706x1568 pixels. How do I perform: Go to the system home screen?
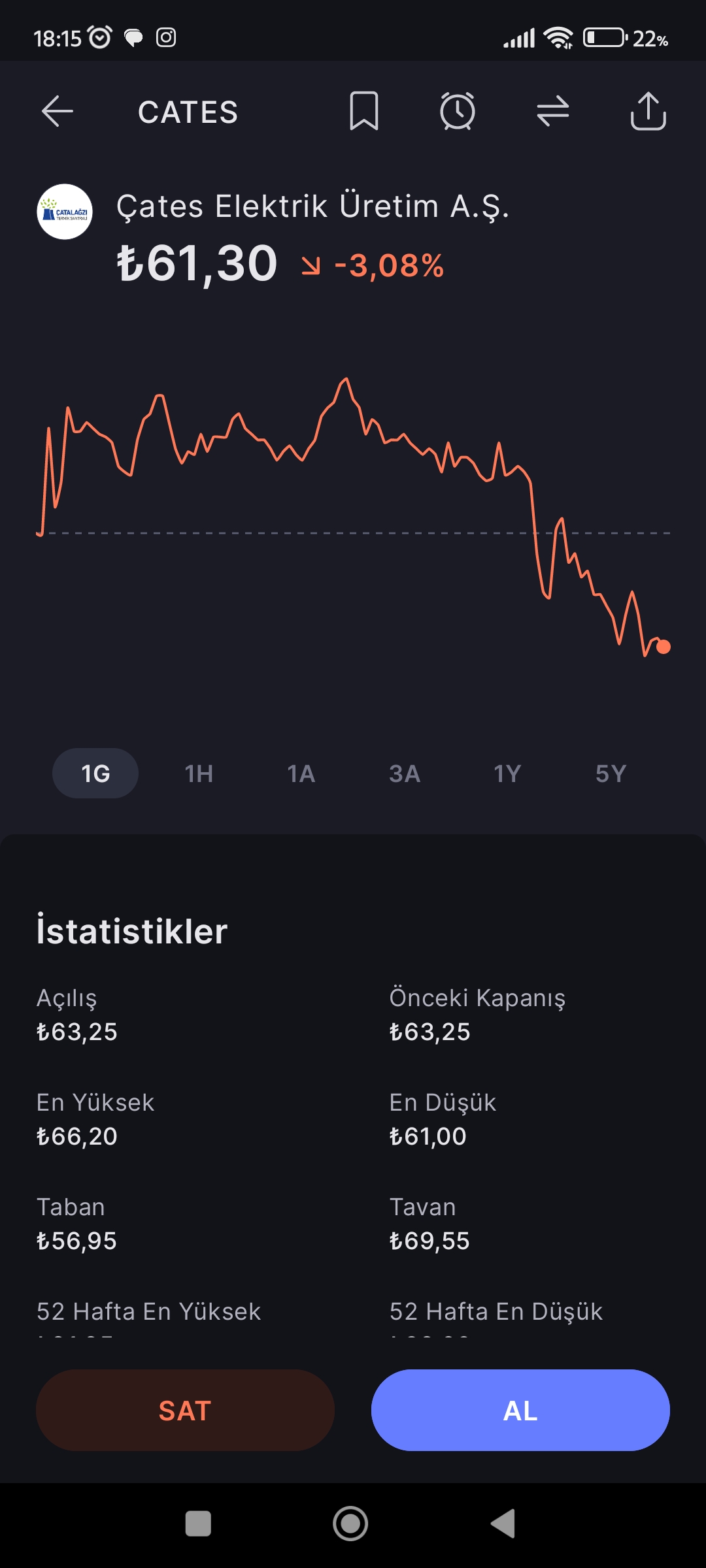pyautogui.click(x=350, y=1524)
